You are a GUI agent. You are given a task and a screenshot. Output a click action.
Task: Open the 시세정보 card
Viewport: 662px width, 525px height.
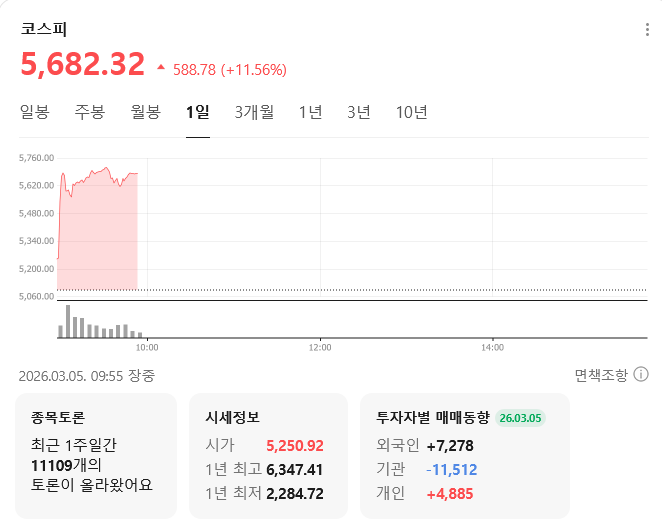[268, 455]
